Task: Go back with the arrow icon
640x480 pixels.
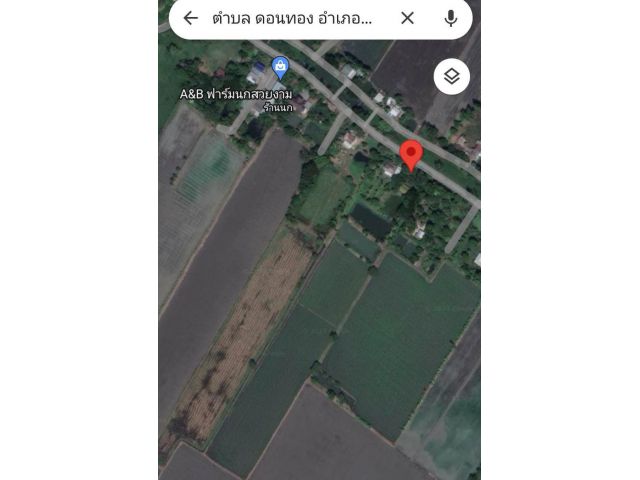Action: click(190, 18)
